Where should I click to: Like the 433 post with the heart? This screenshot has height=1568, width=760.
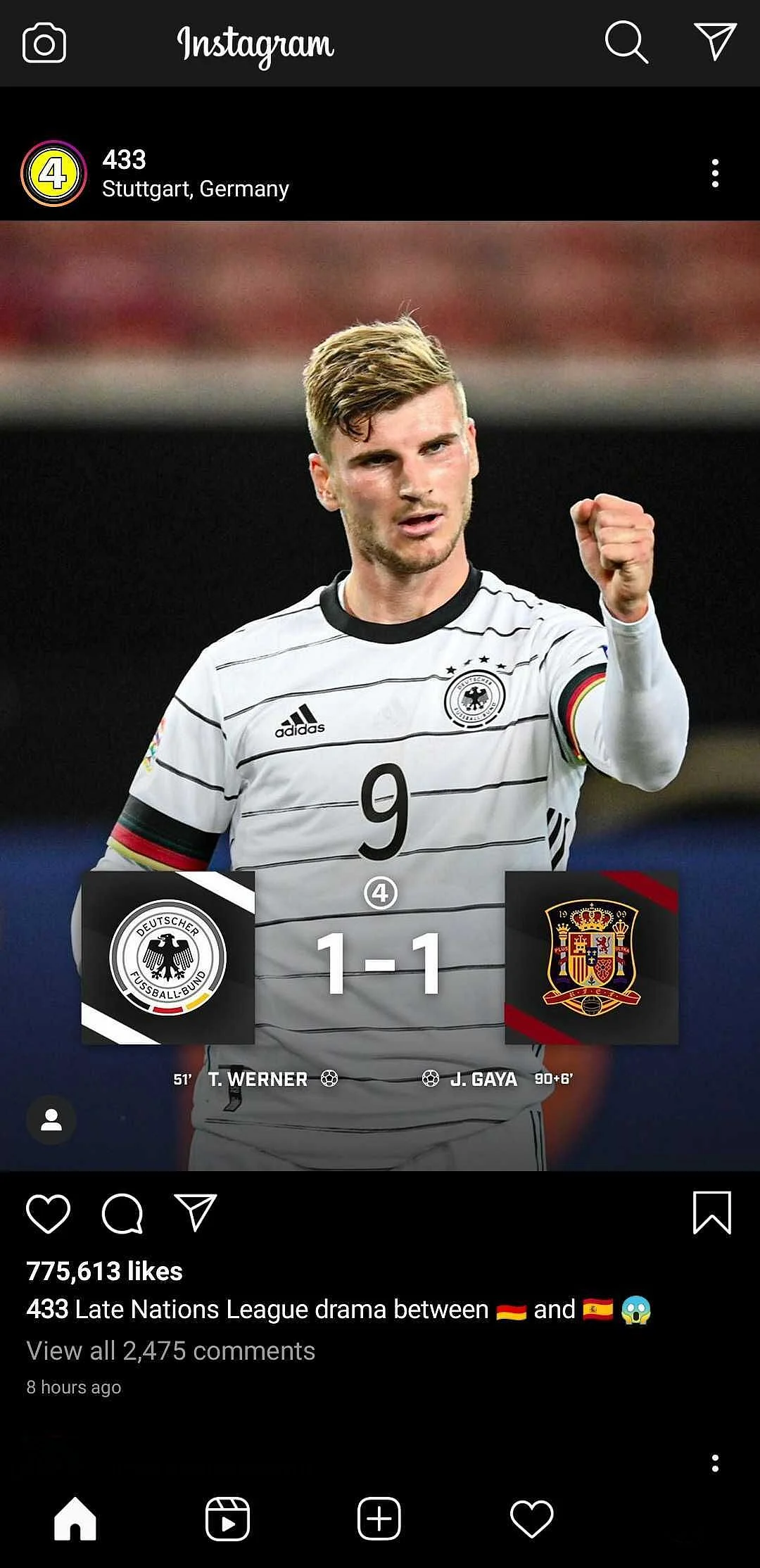pos(48,1214)
